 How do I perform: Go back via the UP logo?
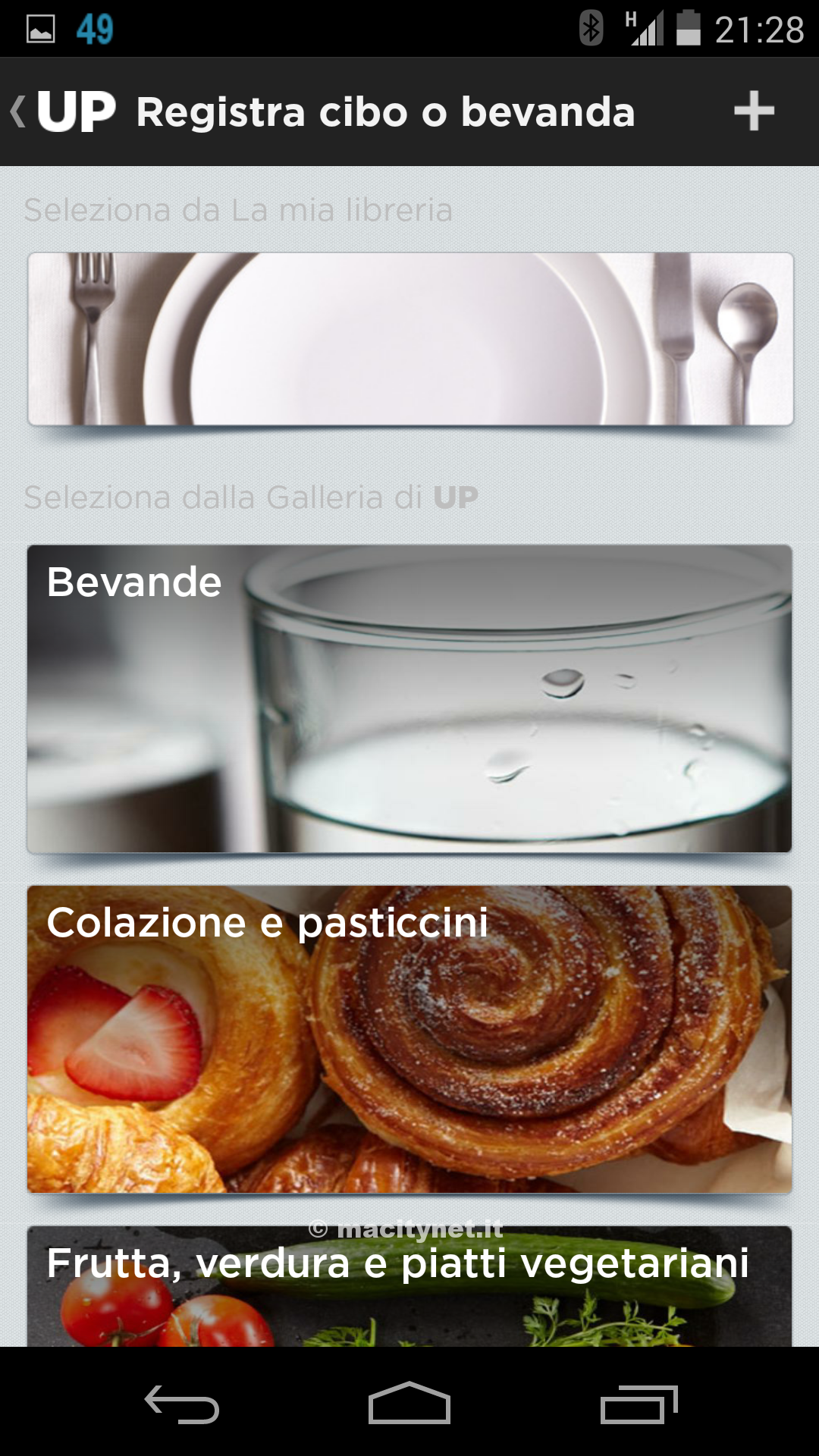point(64,111)
